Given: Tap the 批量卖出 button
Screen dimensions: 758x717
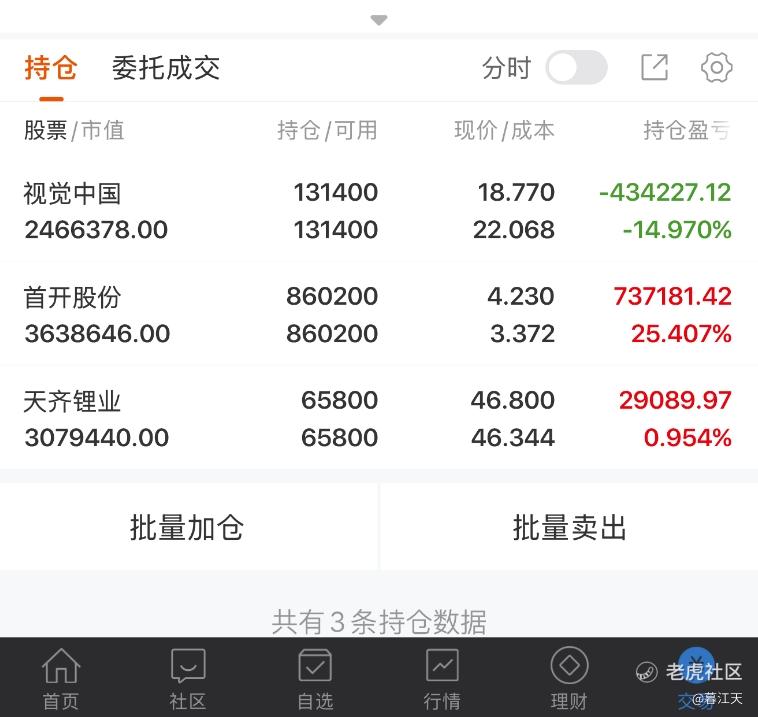Looking at the screenshot, I should click(x=569, y=527).
